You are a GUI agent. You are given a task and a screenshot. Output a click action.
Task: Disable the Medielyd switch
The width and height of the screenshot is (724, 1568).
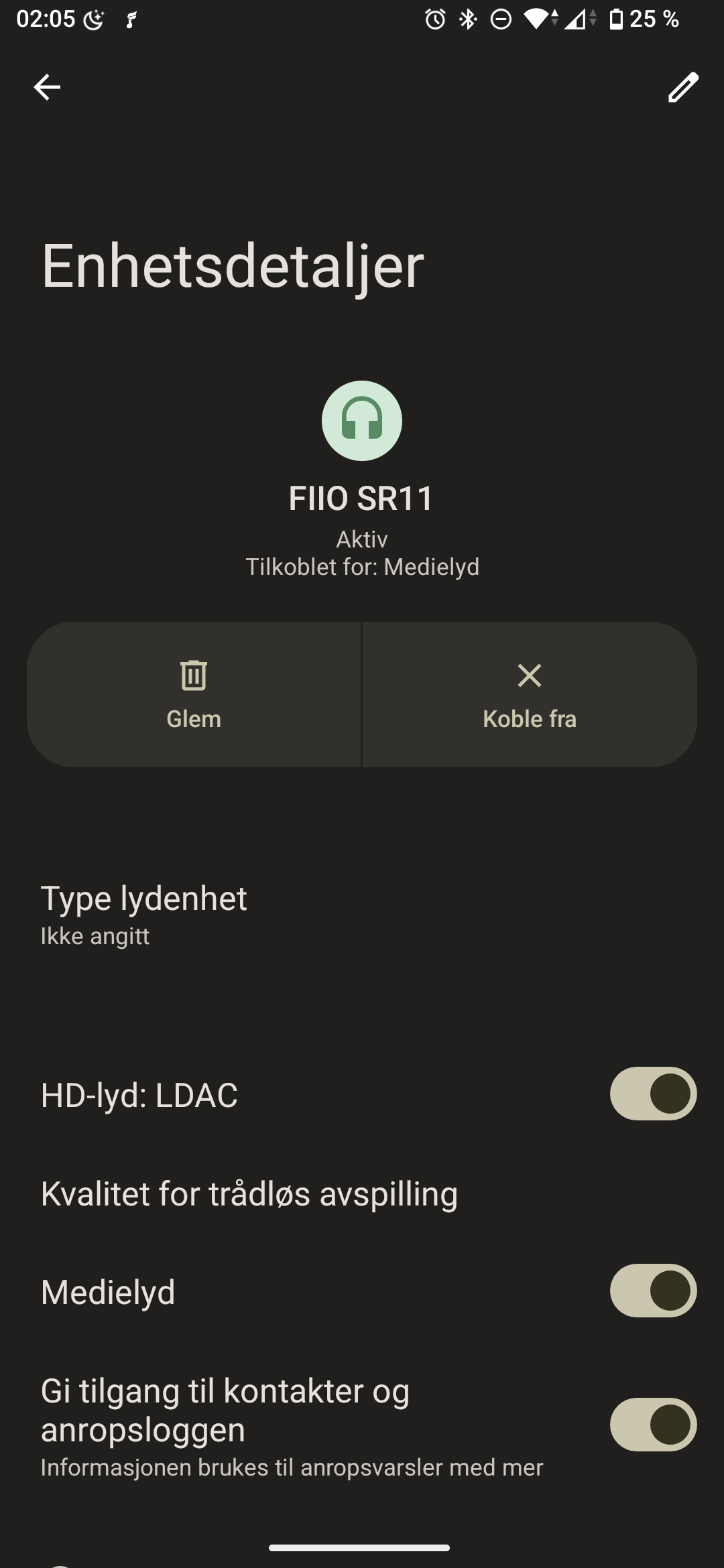[653, 1291]
